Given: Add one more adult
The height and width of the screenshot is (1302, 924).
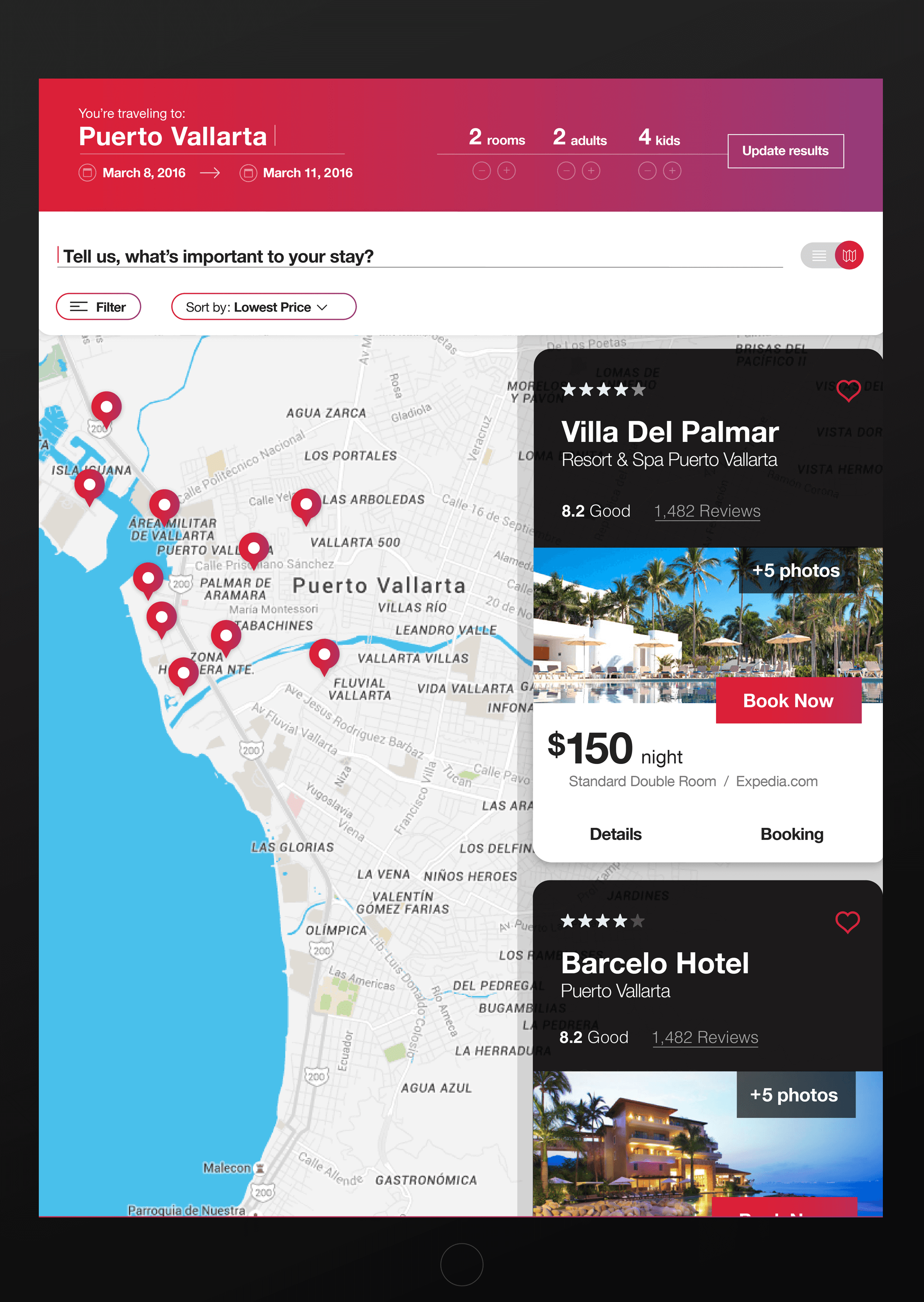Looking at the screenshot, I should 590,171.
